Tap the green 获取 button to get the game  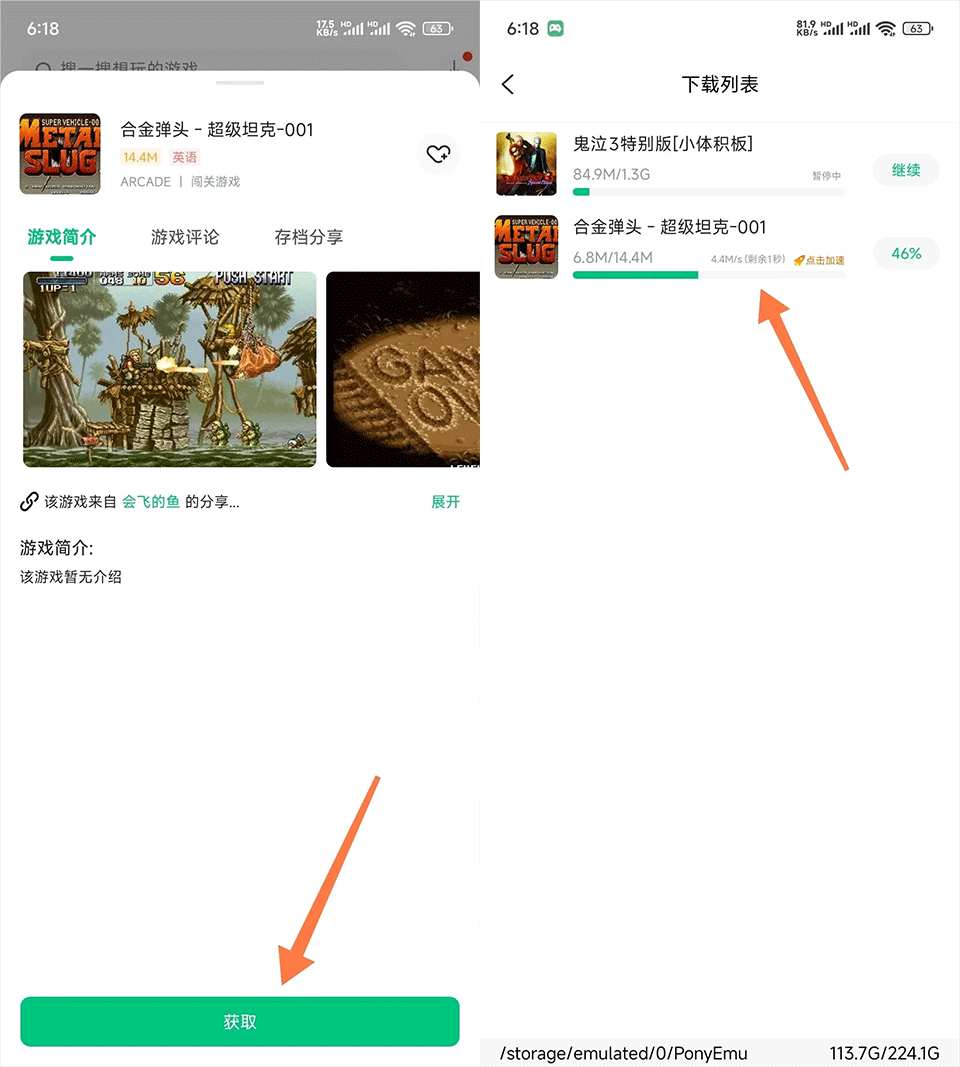240,1022
